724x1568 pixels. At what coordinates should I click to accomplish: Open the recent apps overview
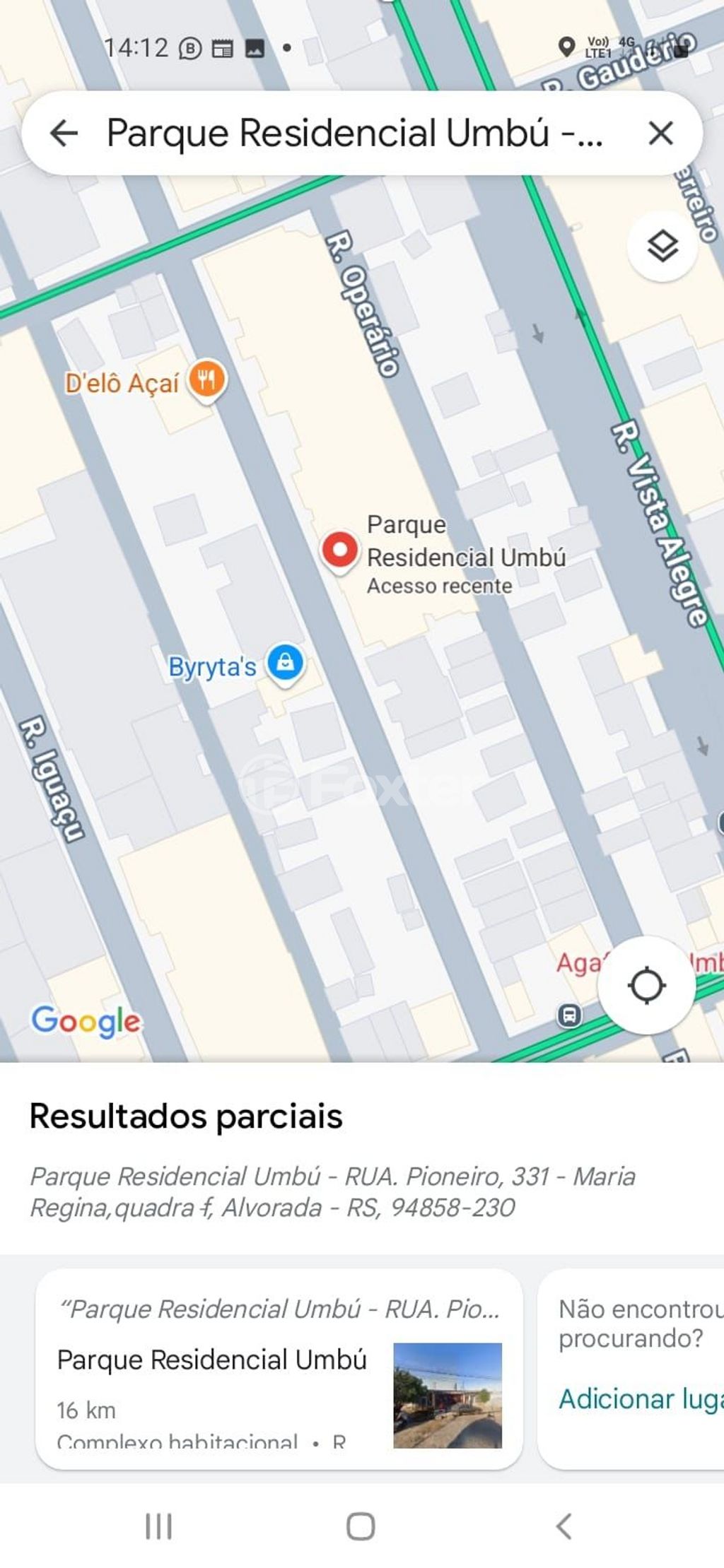158,1526
